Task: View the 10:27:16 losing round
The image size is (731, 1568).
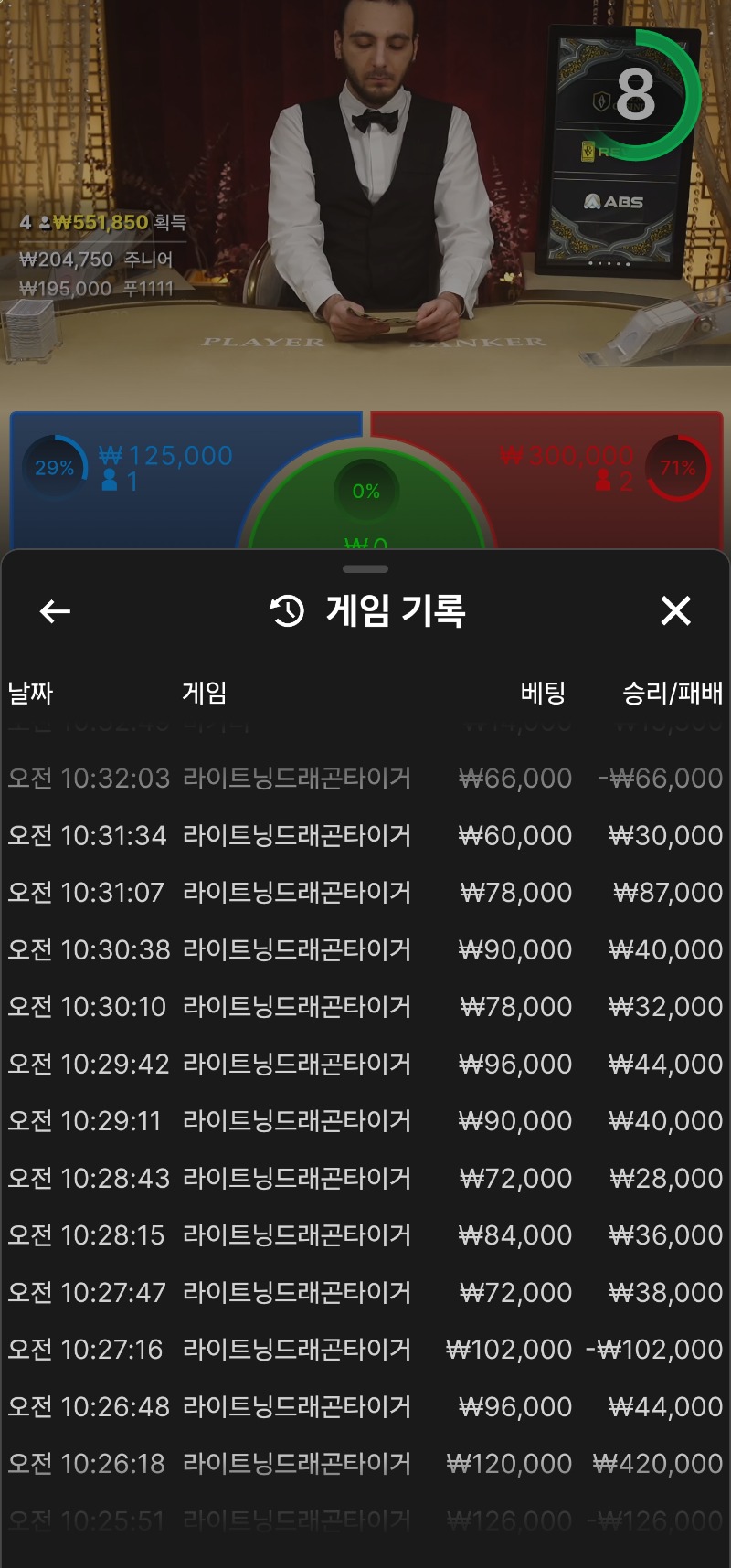Action: [x=365, y=1350]
